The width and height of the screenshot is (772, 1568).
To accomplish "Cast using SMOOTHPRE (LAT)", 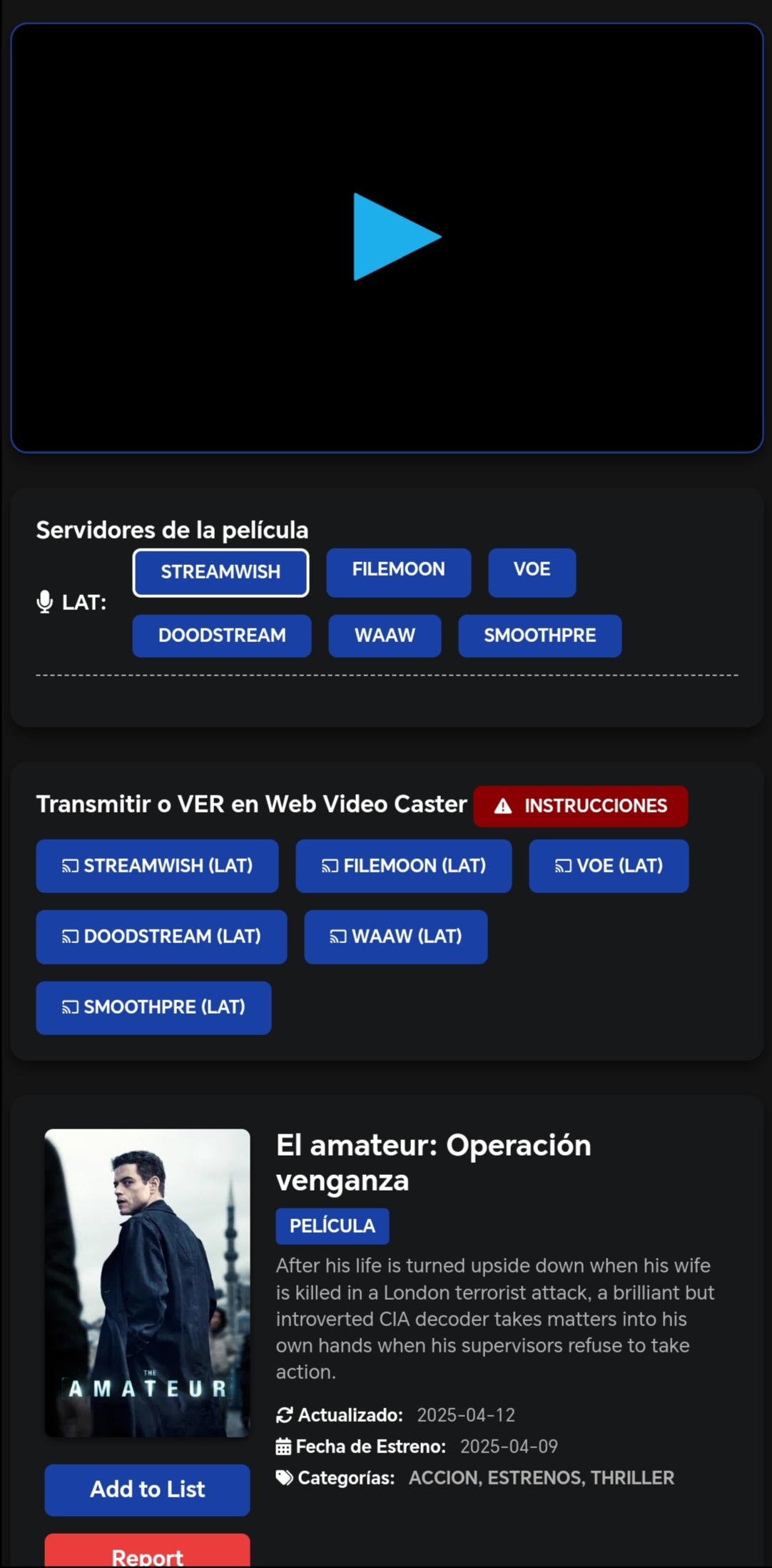I will 153,1007.
